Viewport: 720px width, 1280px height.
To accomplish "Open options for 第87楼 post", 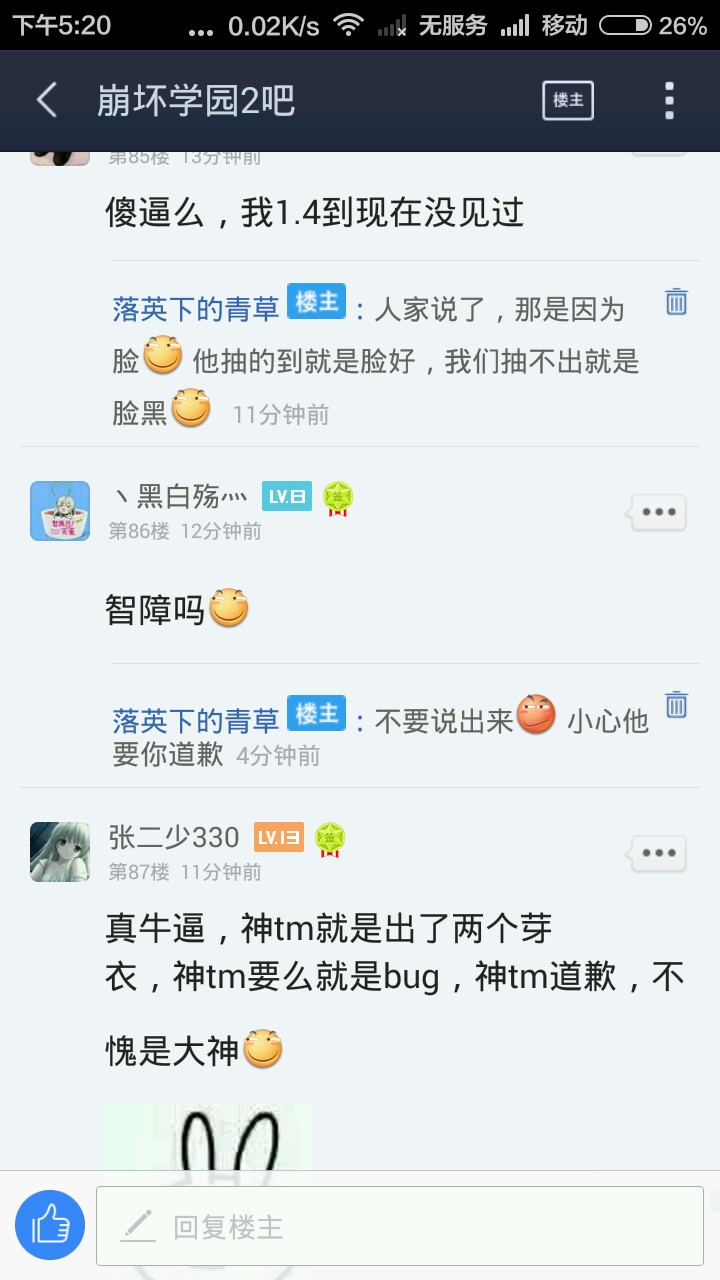I will [659, 853].
